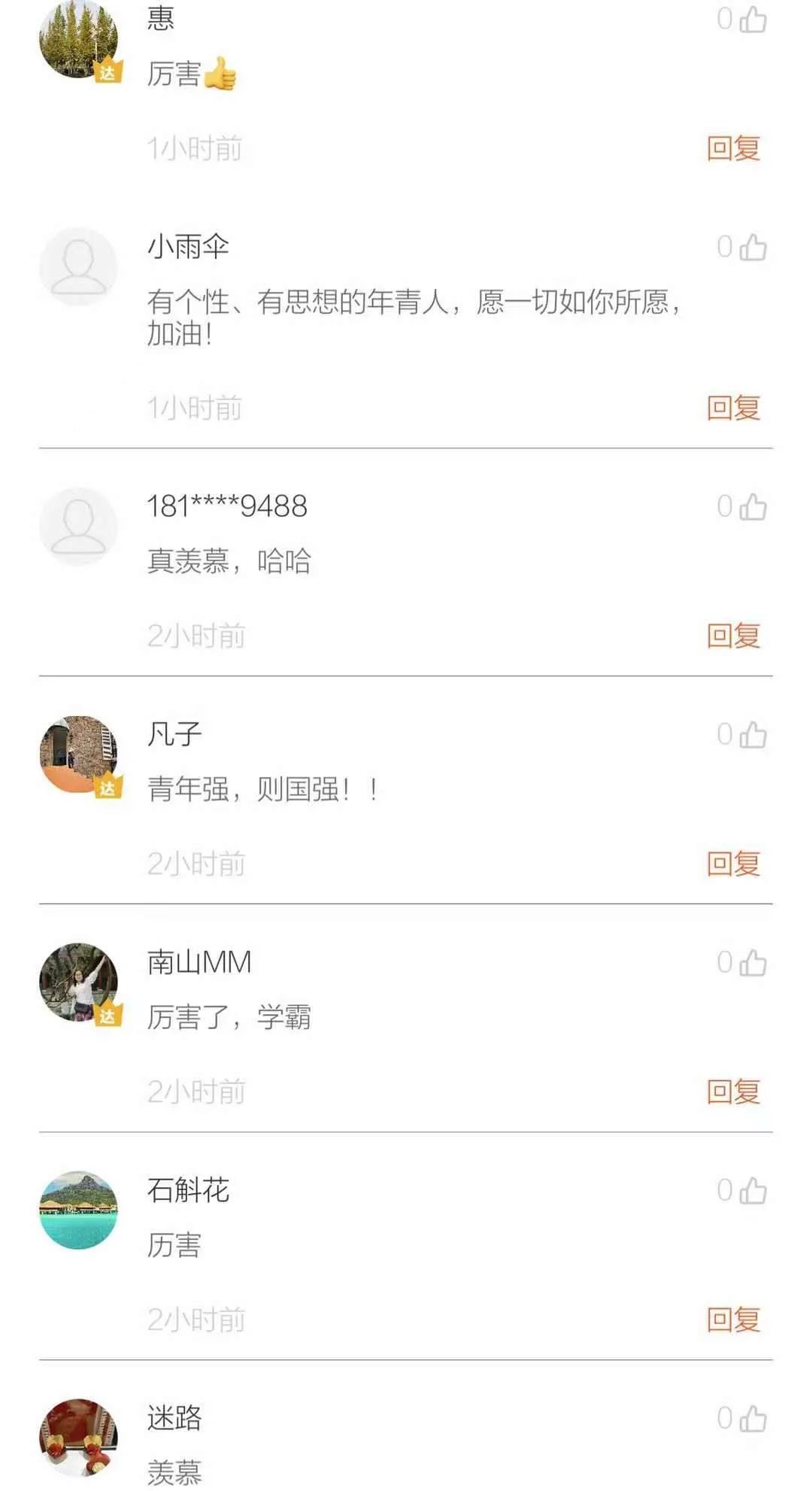Open 南山MM's profile avatar
Screen dimensions: 812x1491
(x=78, y=982)
